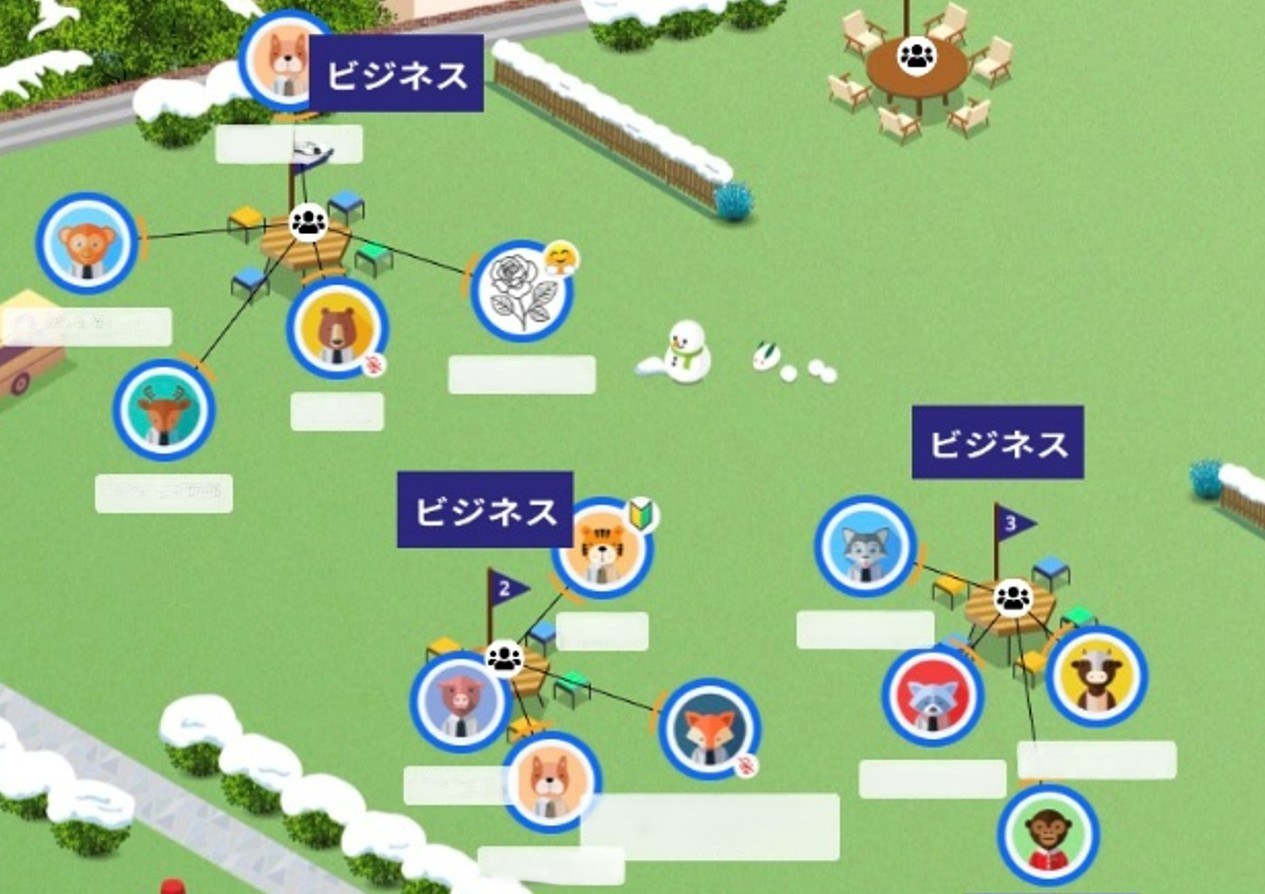Open the orange monkey avatar in tie
This screenshot has width=1265, height=894.
[x=87, y=243]
